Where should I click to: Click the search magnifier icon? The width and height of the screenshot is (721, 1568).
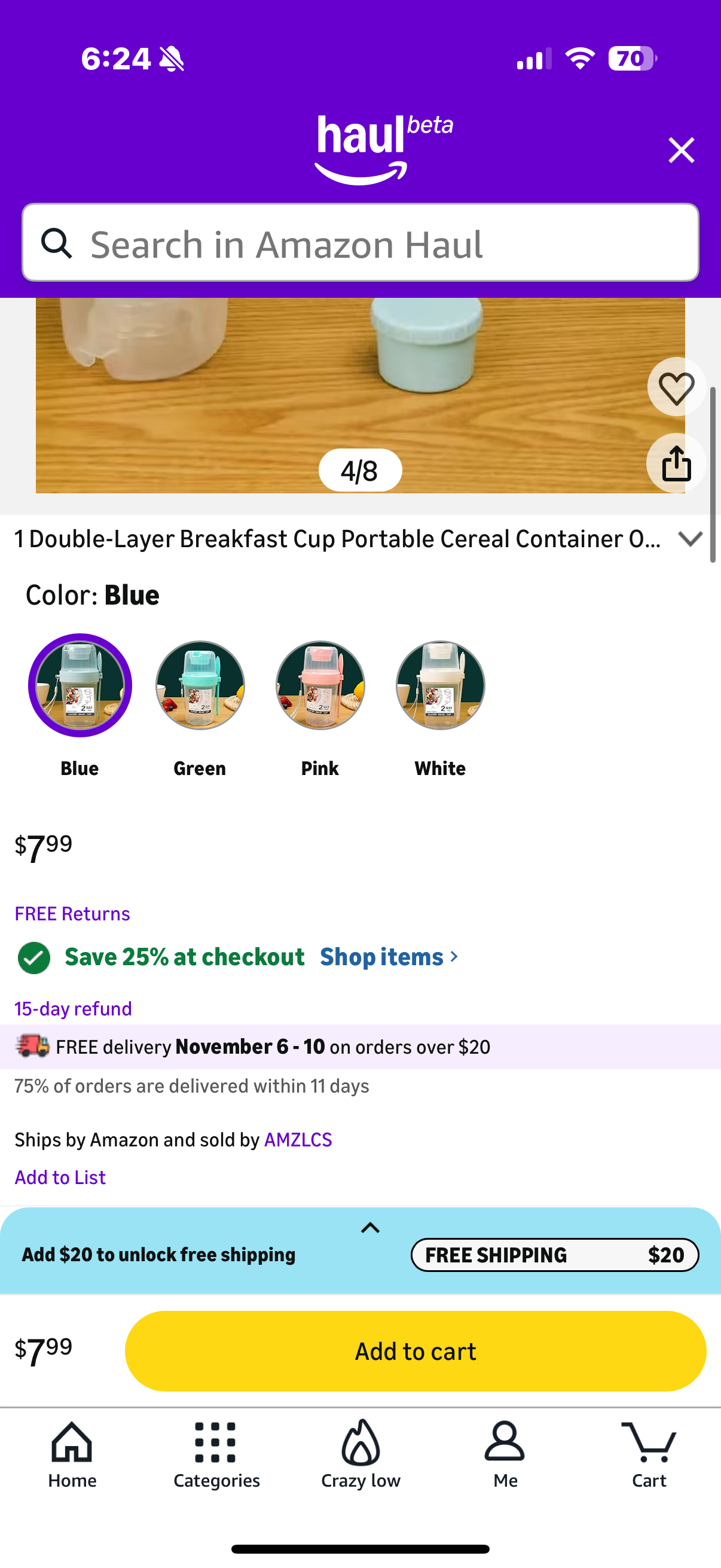pyautogui.click(x=57, y=243)
